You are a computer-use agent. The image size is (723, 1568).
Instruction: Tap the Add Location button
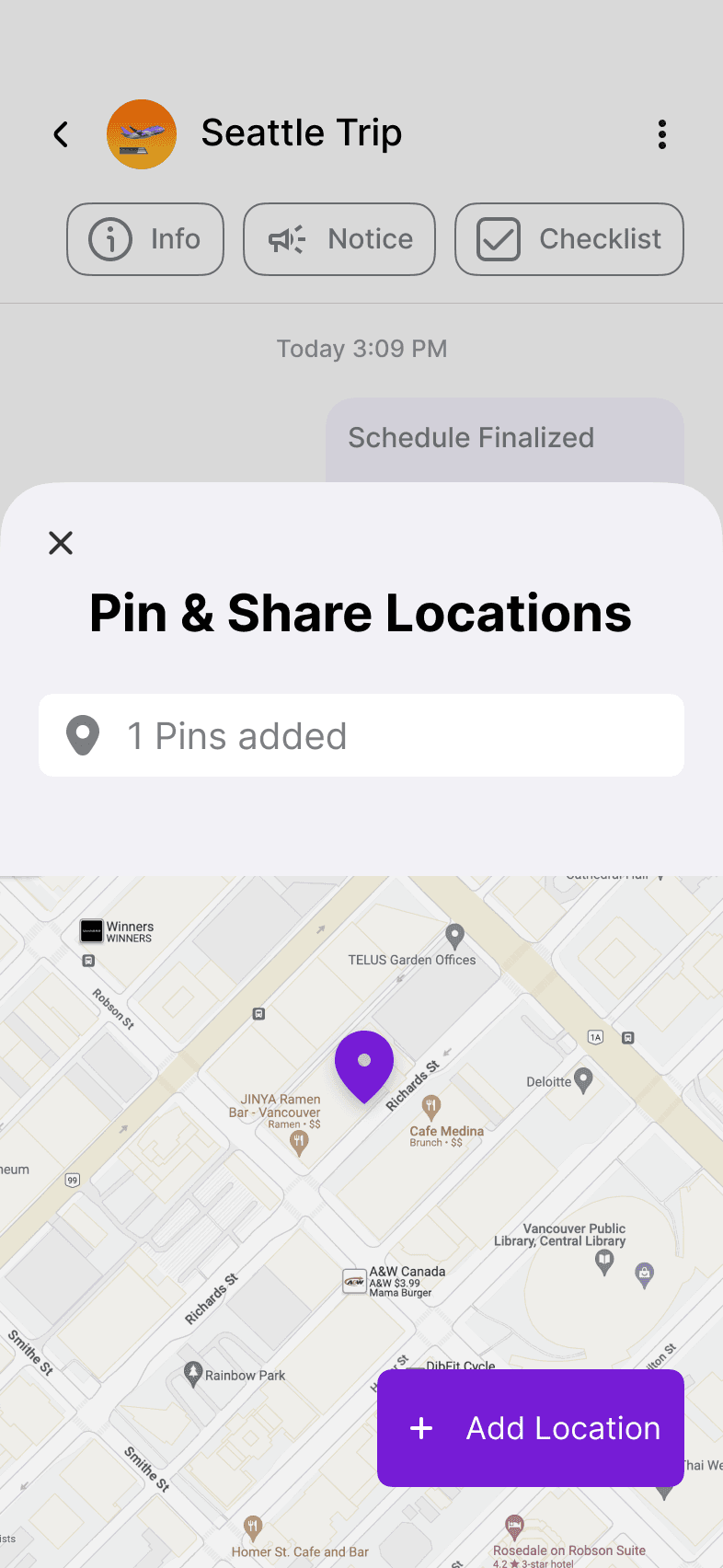(531, 1428)
